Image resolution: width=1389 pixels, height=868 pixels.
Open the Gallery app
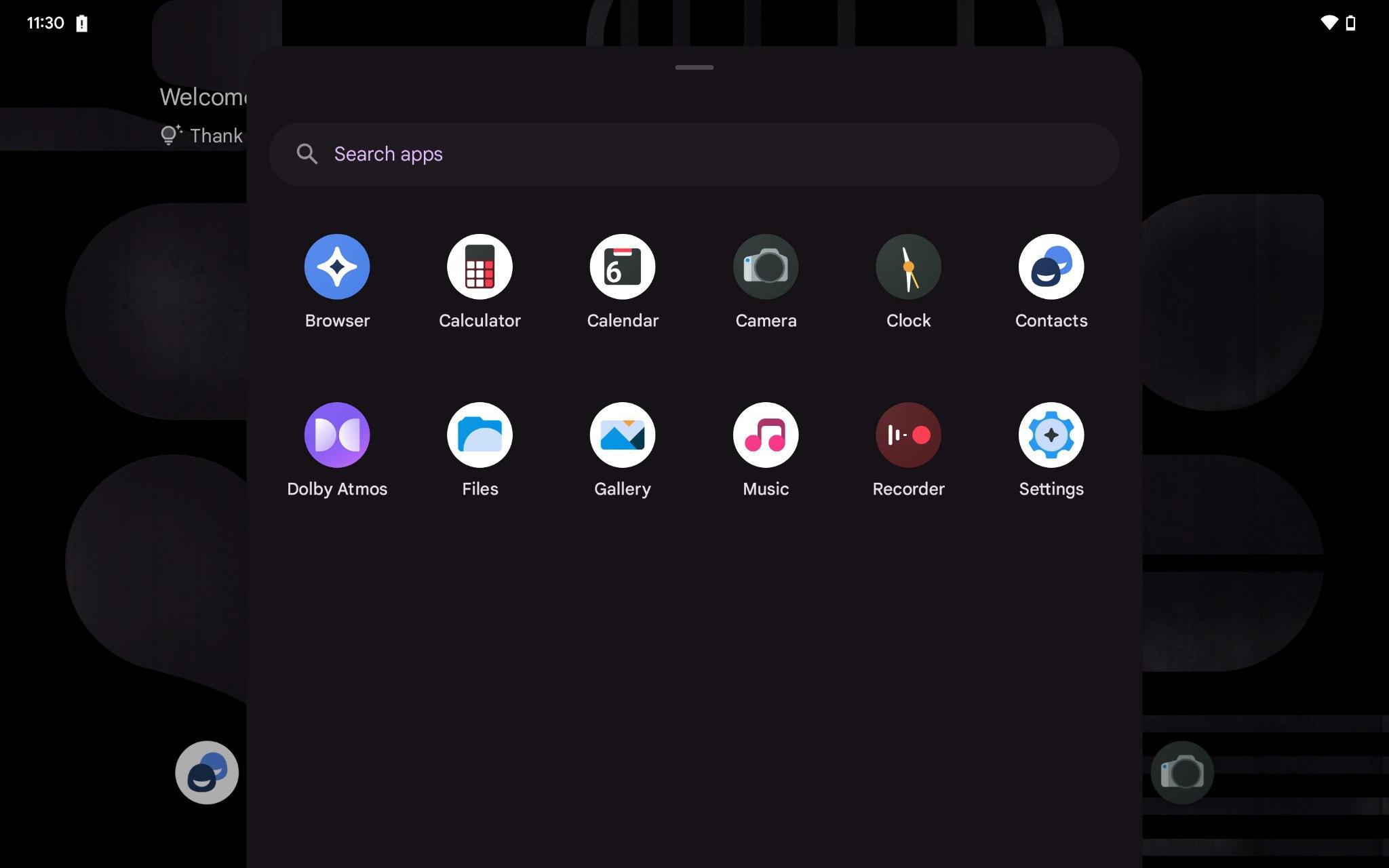(x=623, y=435)
